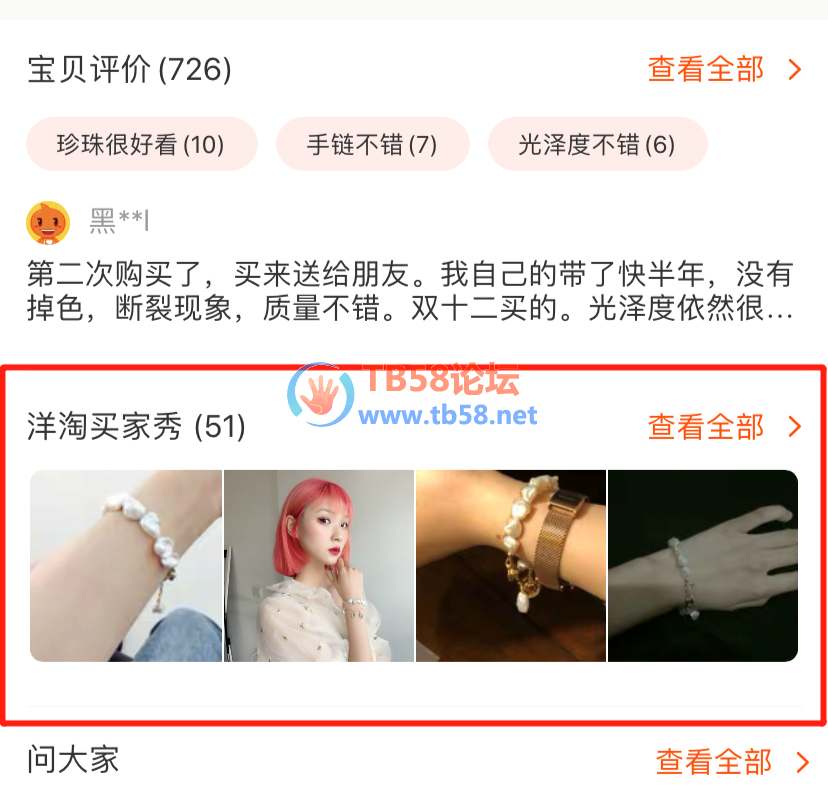This screenshot has height=790, width=828.
Task: Select the 珍珠很好看 (10) review tag
Action: 141,145
